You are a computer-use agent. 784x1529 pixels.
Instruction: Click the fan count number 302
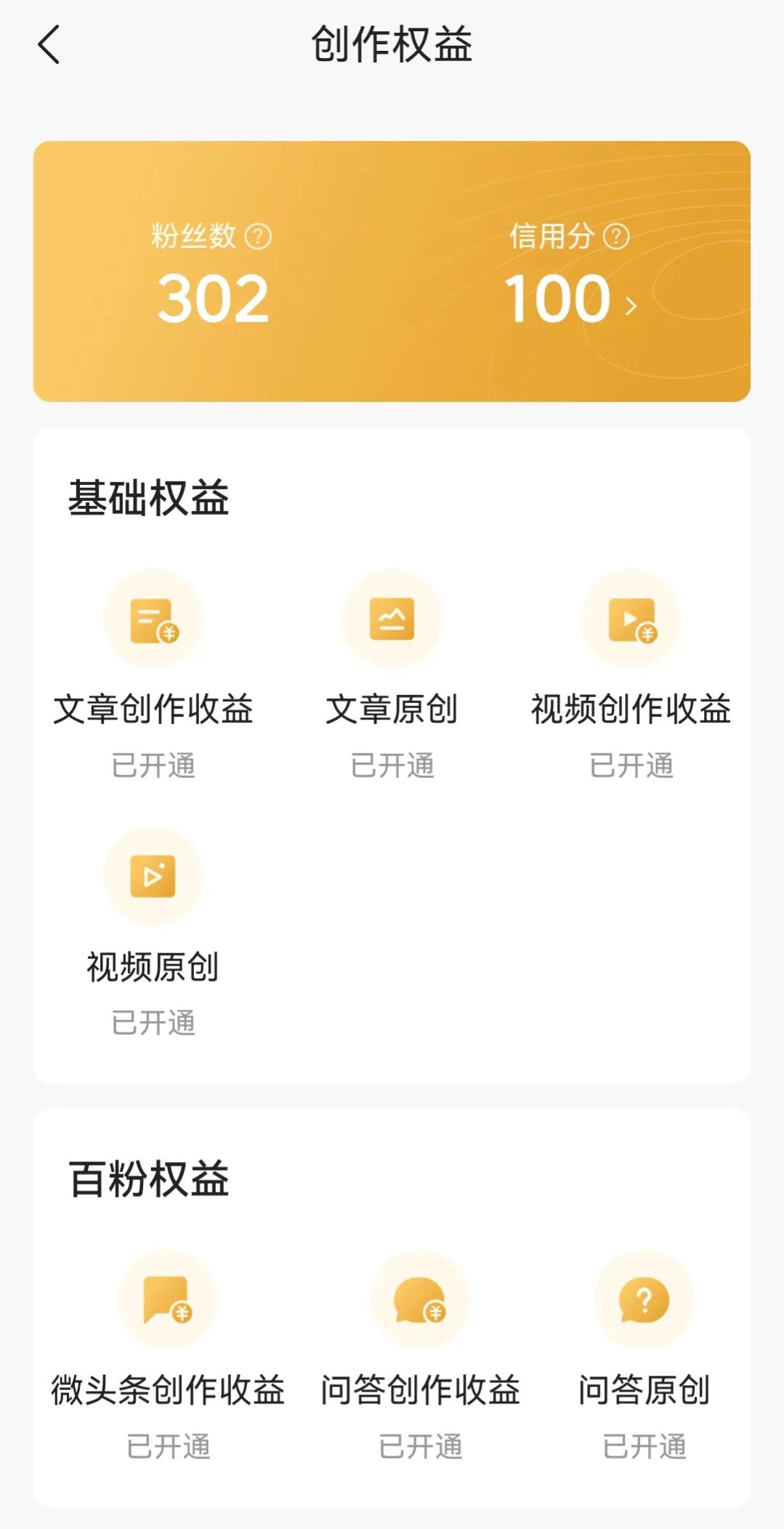[x=212, y=298]
